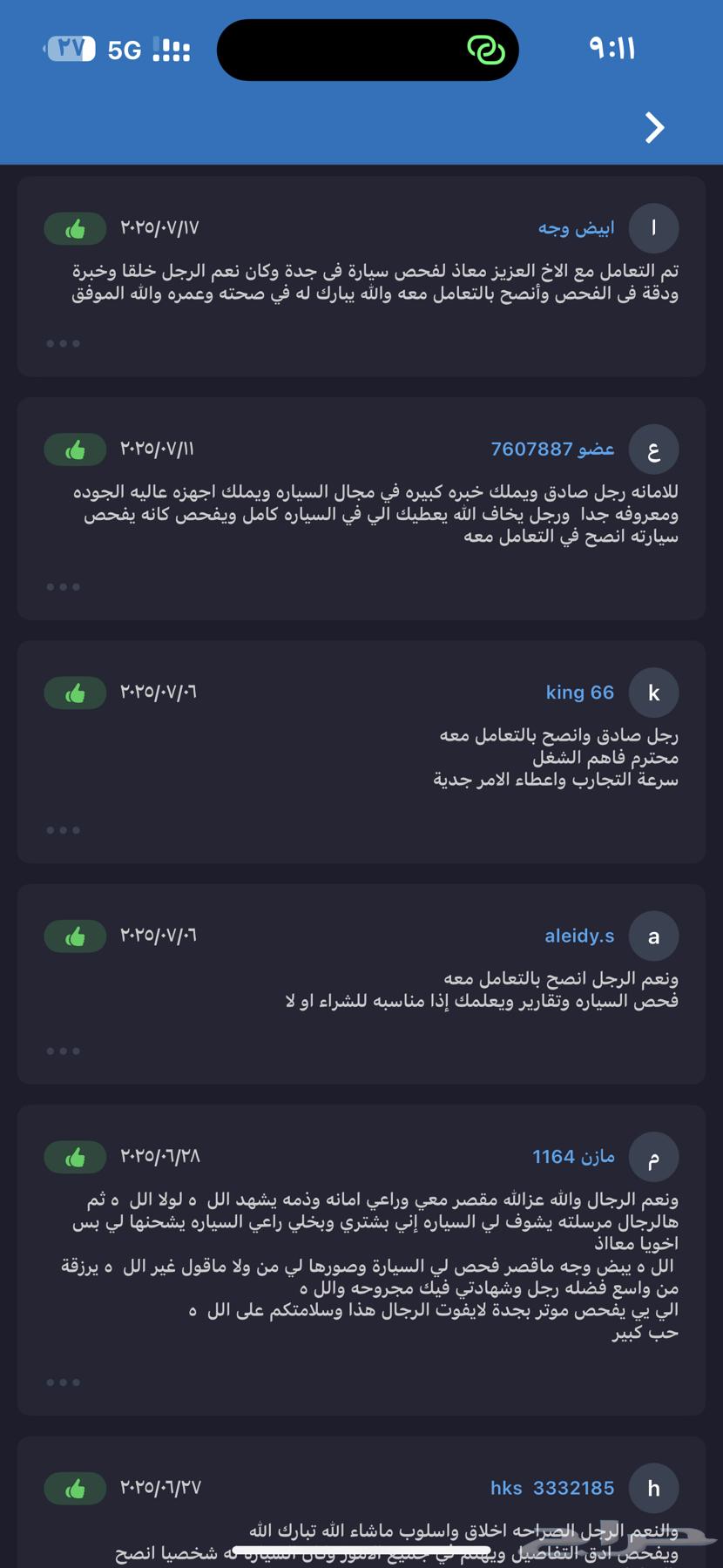
Task: Tap the back arrow at the top
Action: 653,127
